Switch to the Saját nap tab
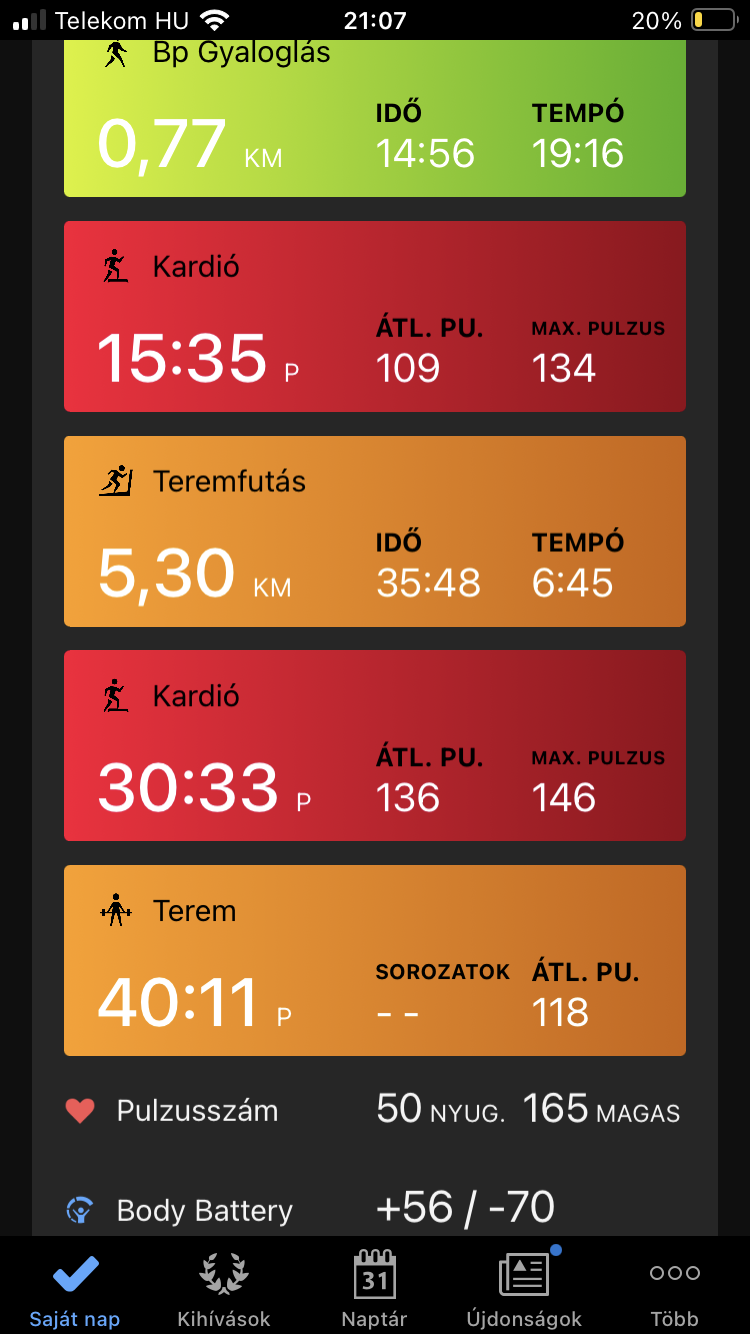The image size is (750, 1334). (74, 1288)
